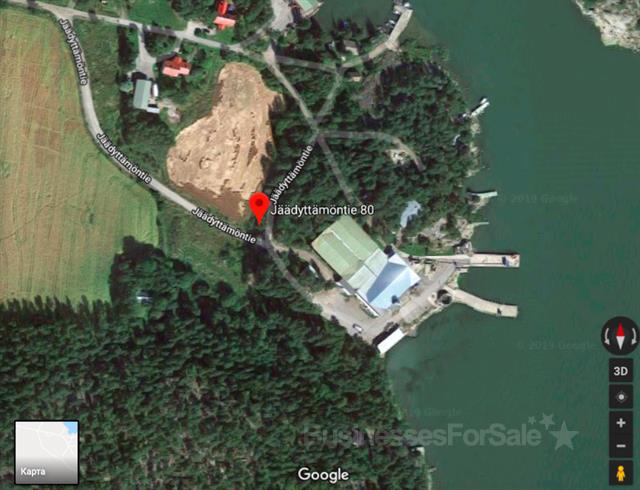Tap the compass to reset north
640x490 pixels.
pyautogui.click(x=620, y=336)
